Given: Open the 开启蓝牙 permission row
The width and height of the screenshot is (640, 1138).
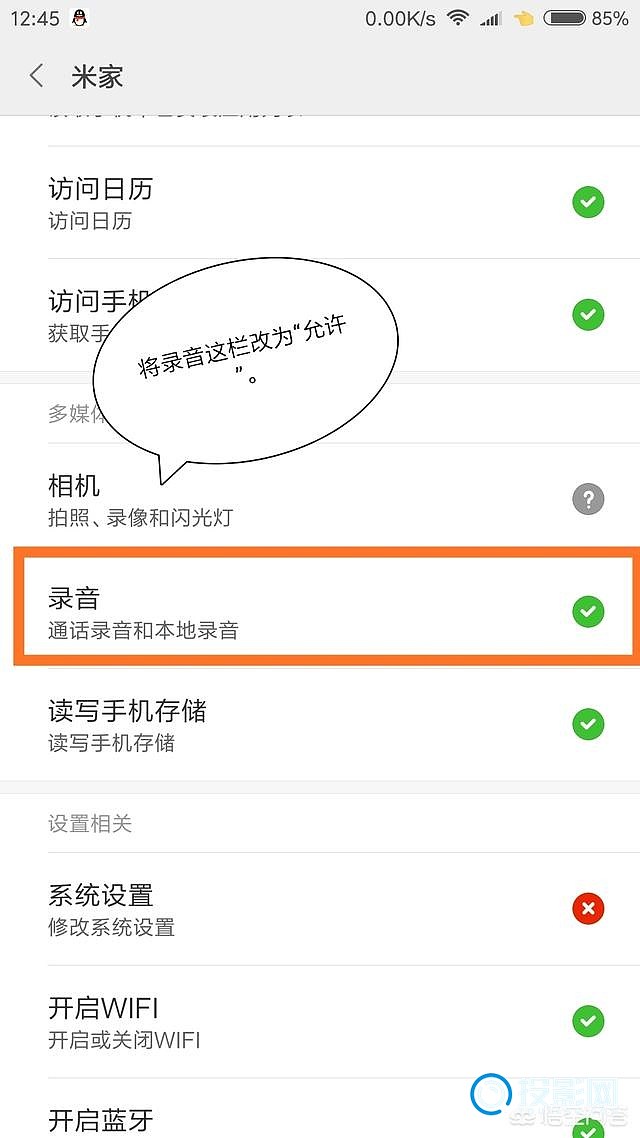Looking at the screenshot, I should 320,1108.
